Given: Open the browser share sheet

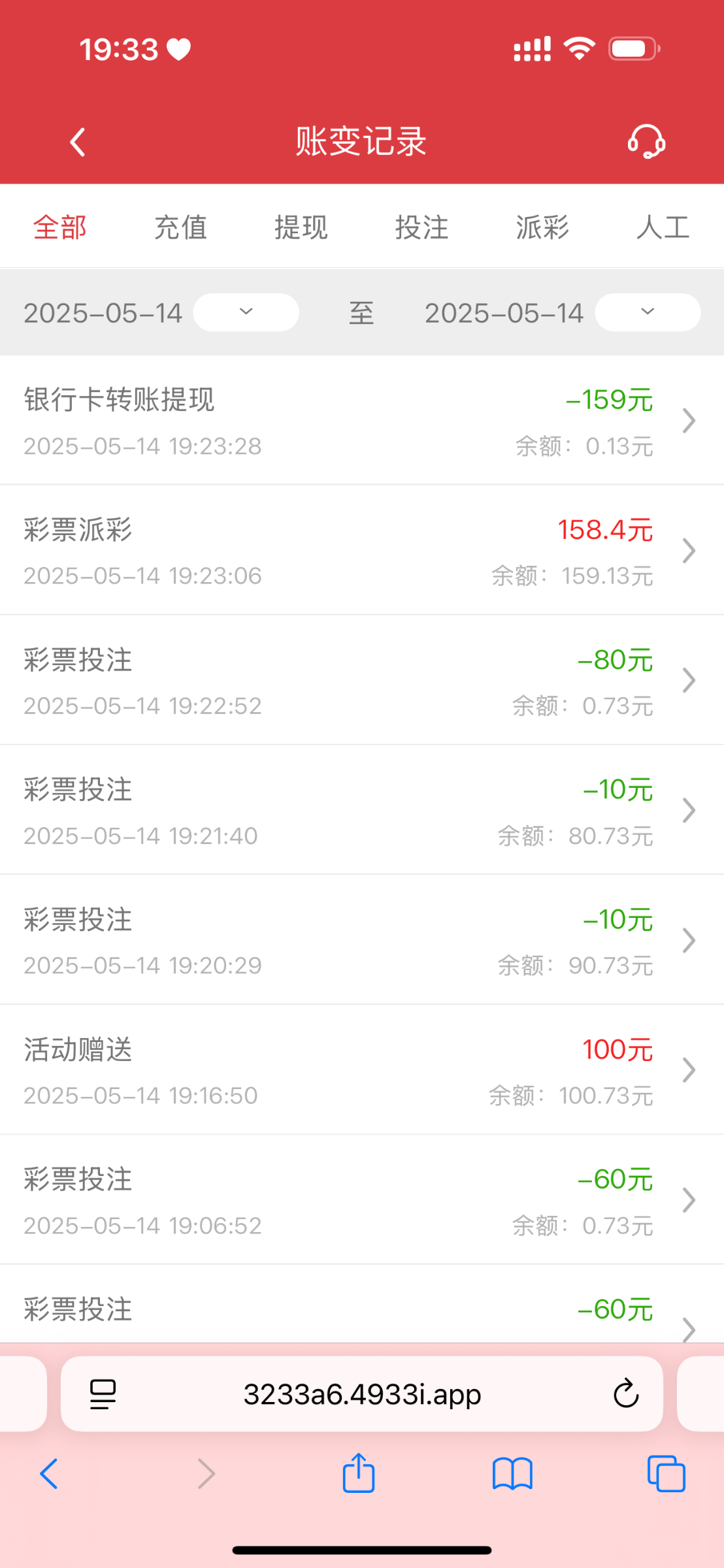Looking at the screenshot, I should tap(359, 1474).
